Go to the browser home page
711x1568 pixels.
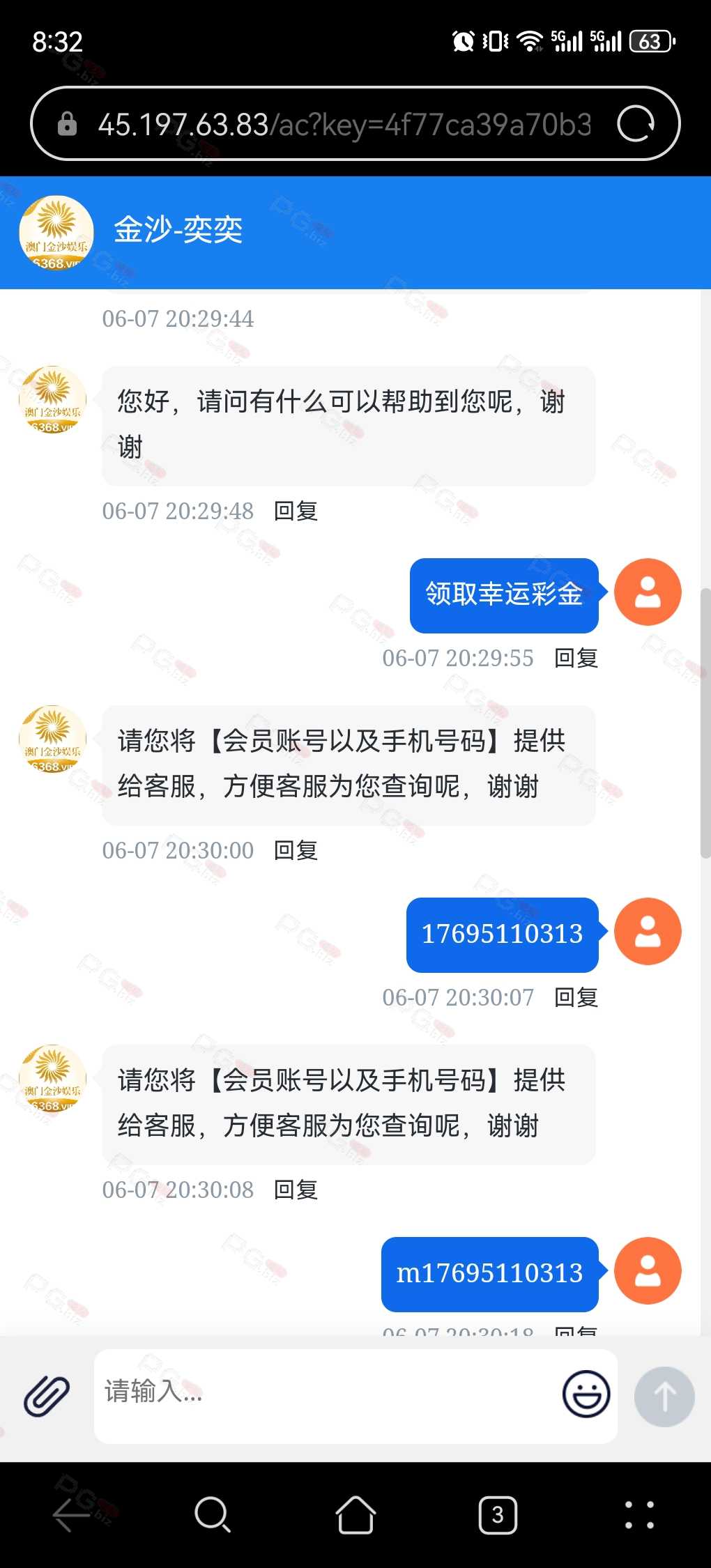pyautogui.click(x=355, y=1515)
